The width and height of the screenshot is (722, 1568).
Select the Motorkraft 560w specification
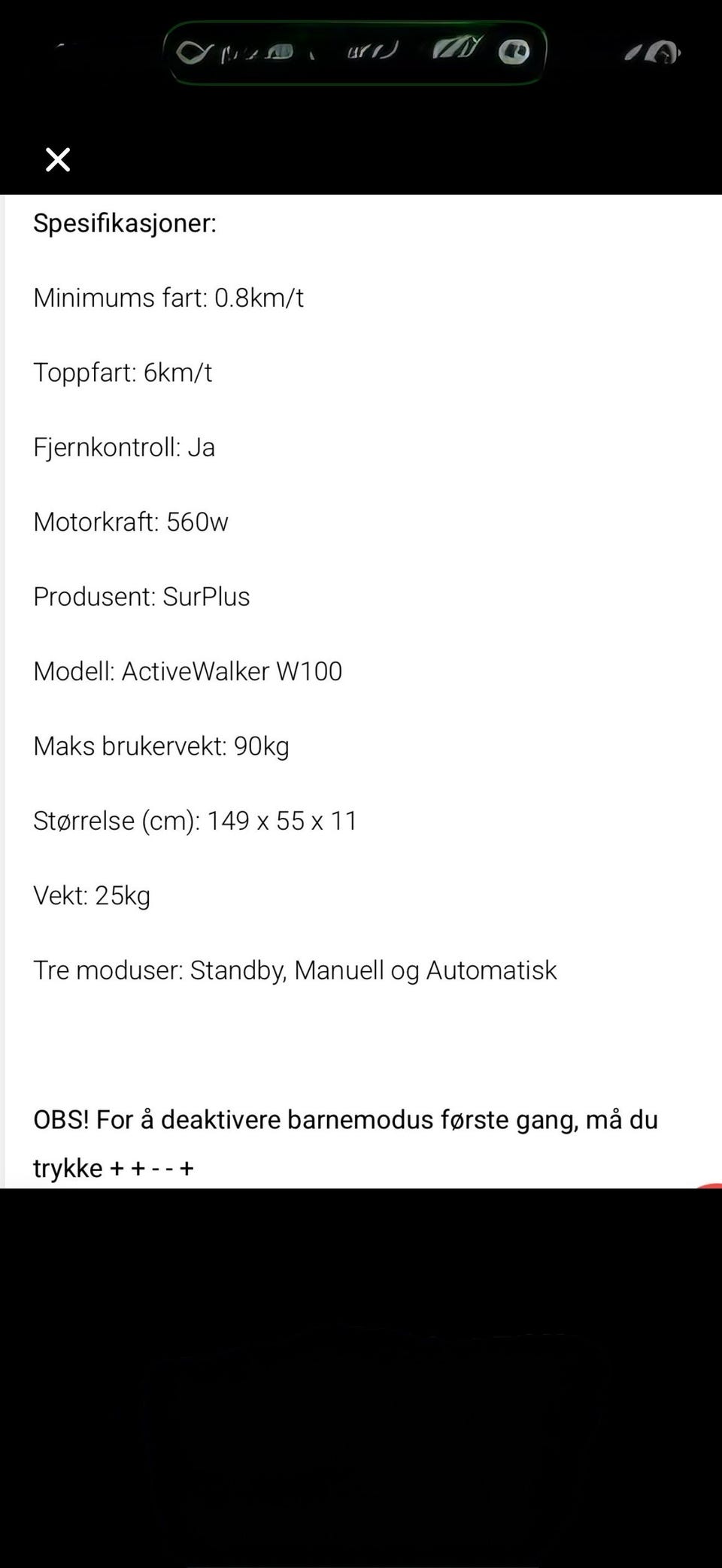pos(130,522)
